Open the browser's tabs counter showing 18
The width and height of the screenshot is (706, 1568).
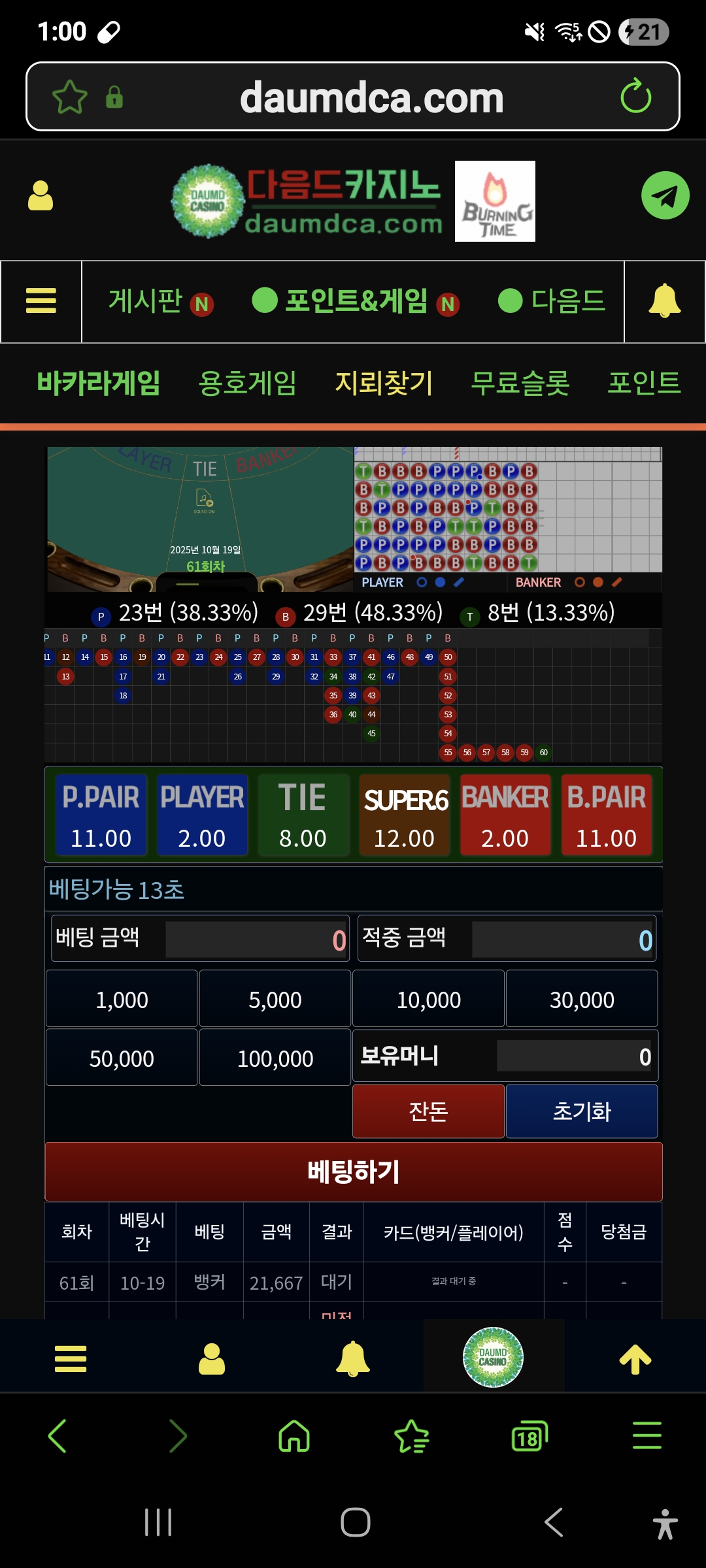click(529, 1436)
